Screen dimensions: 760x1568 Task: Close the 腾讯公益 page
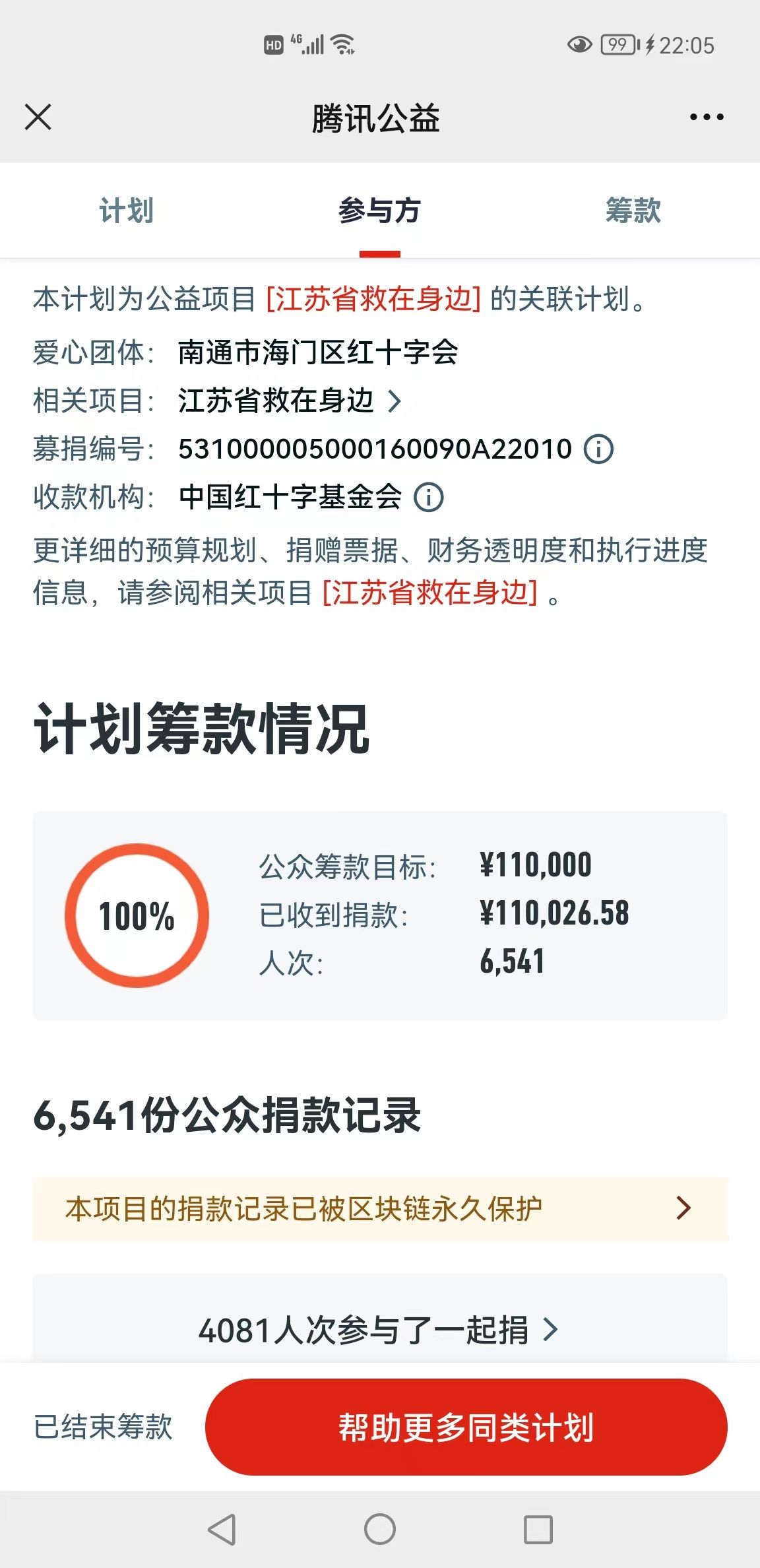[38, 117]
